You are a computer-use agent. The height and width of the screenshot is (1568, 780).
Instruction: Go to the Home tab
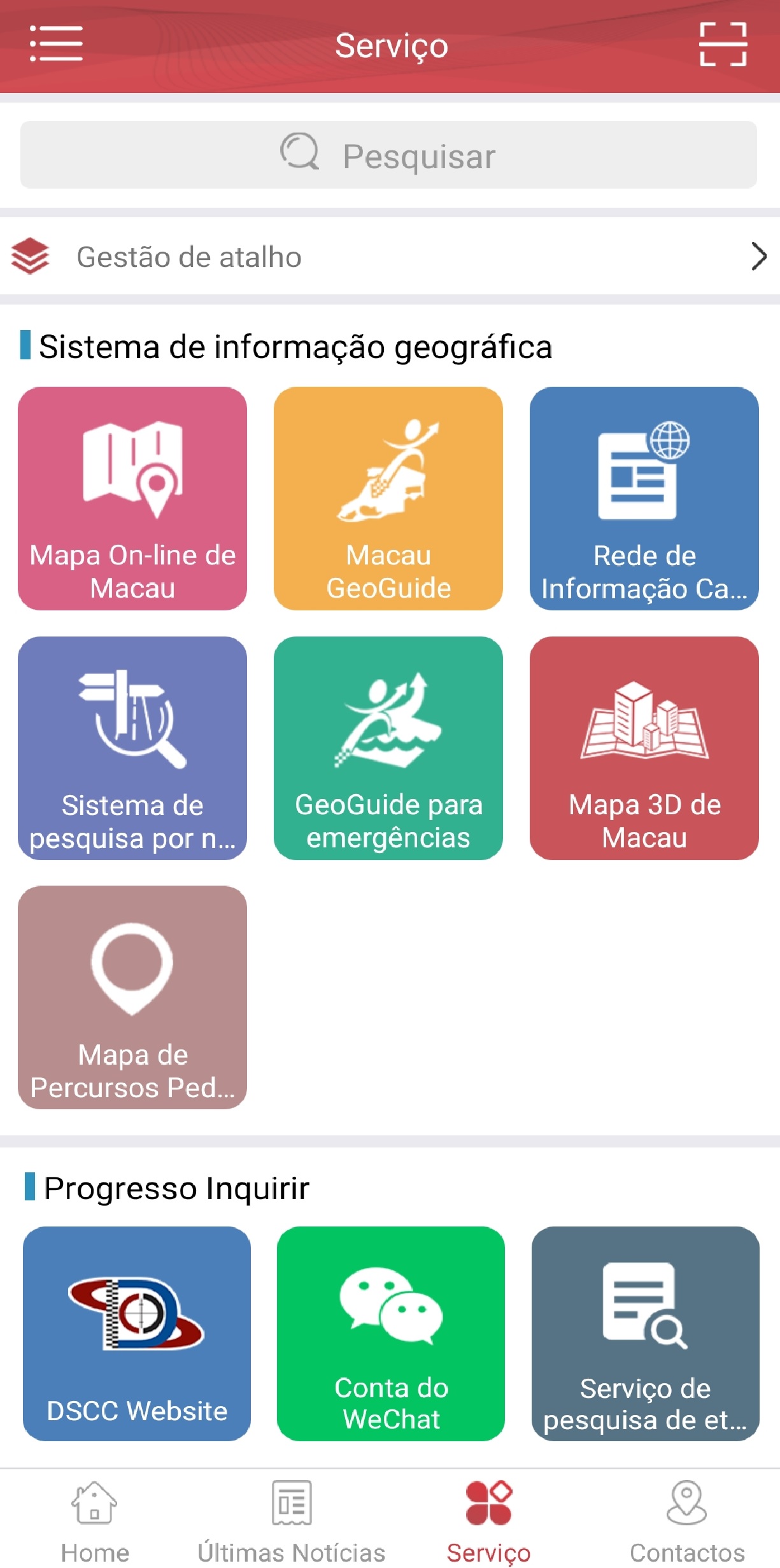pos(95,1520)
